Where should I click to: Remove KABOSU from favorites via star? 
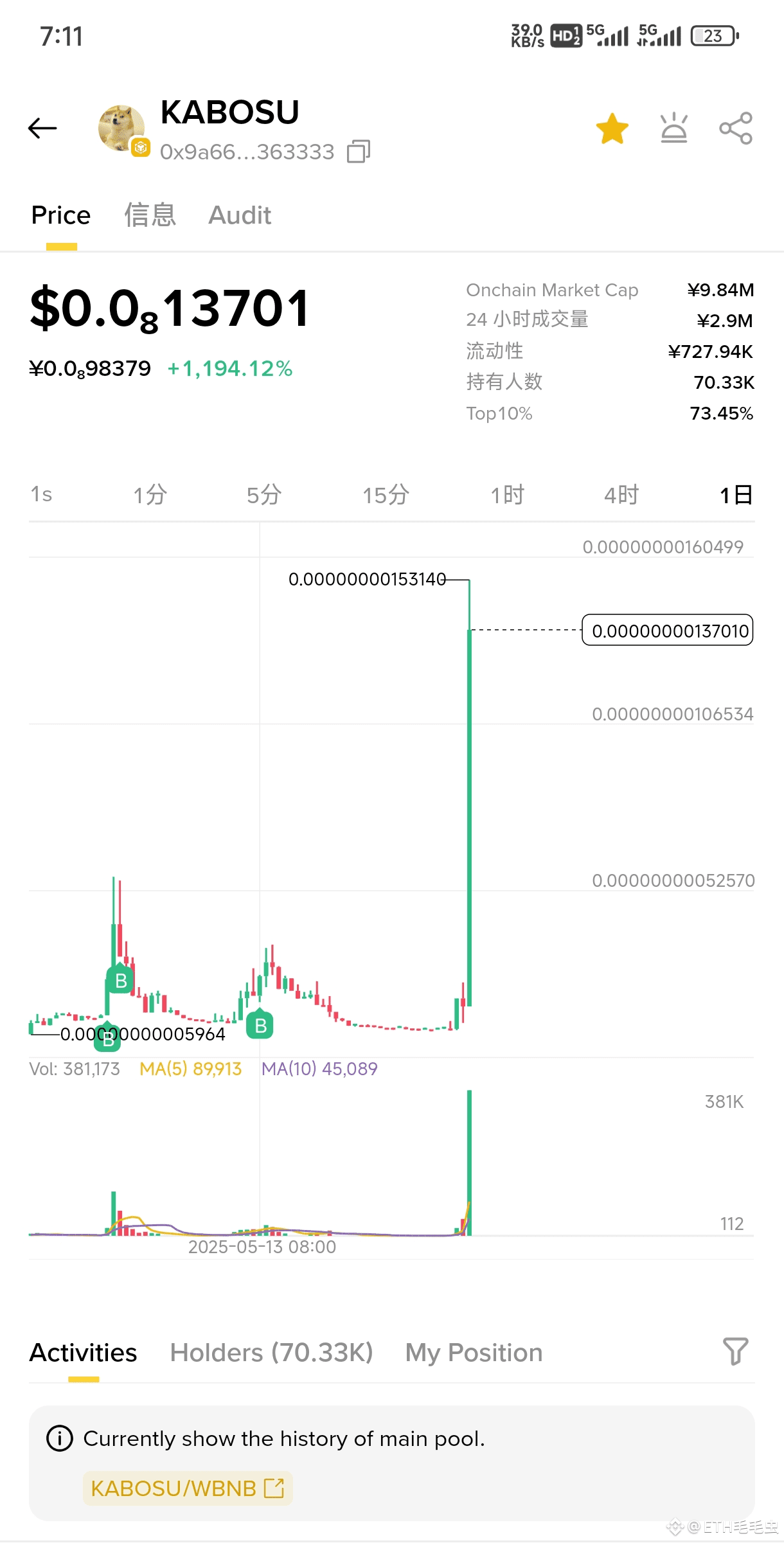612,129
